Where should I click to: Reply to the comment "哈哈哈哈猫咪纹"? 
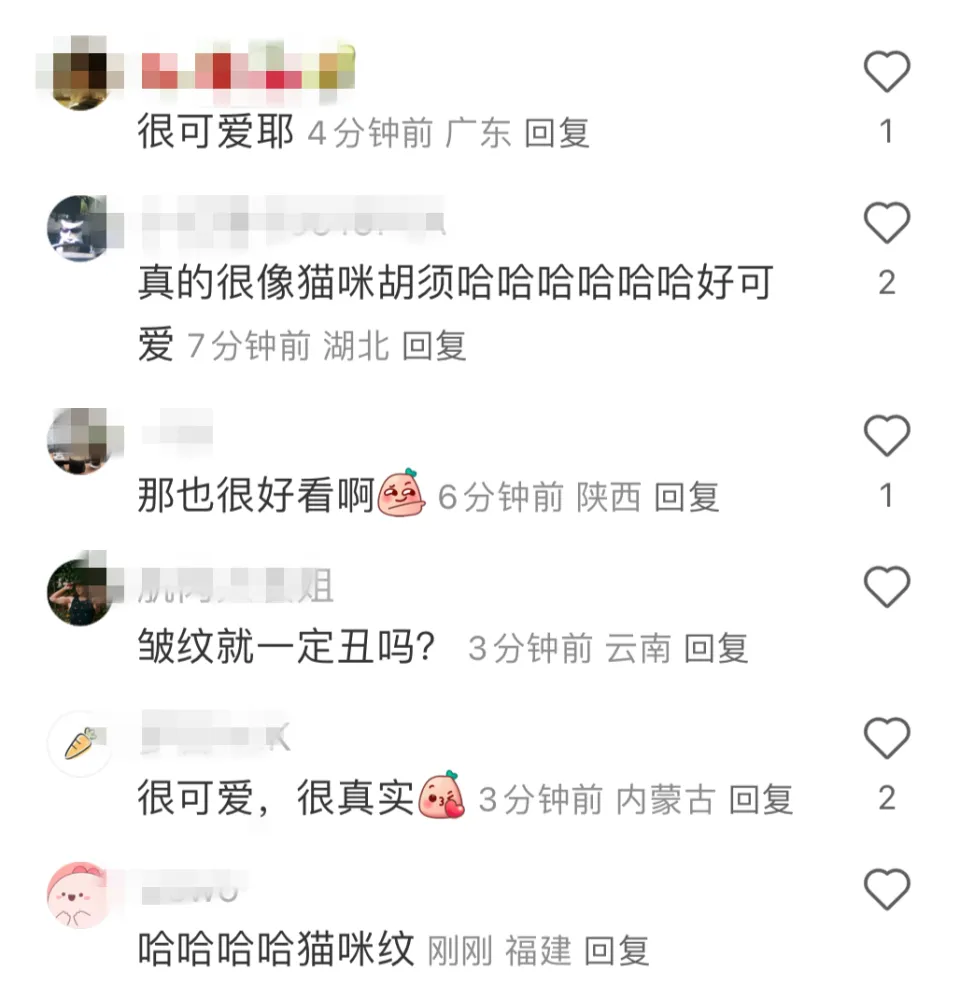point(617,950)
